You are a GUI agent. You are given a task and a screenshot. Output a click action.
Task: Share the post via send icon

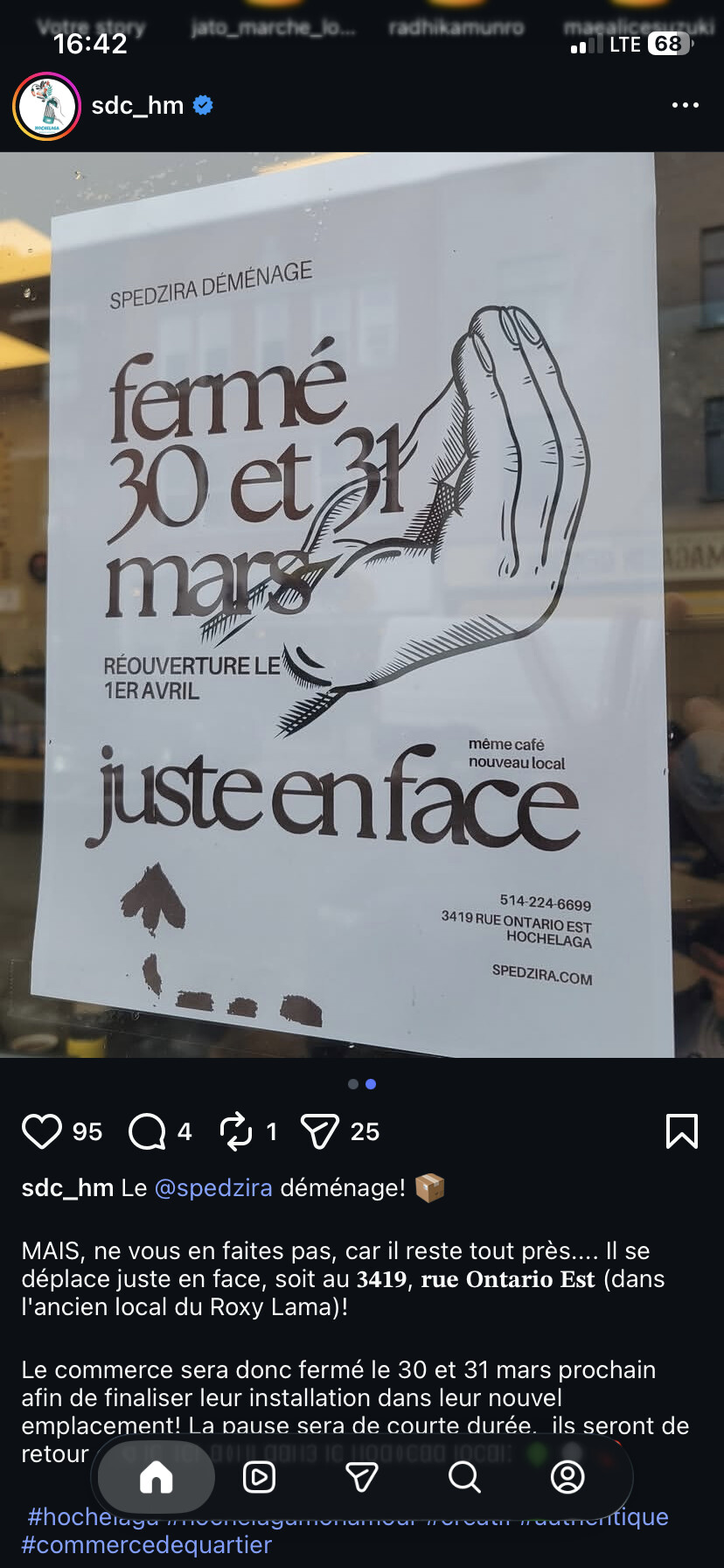(319, 1131)
